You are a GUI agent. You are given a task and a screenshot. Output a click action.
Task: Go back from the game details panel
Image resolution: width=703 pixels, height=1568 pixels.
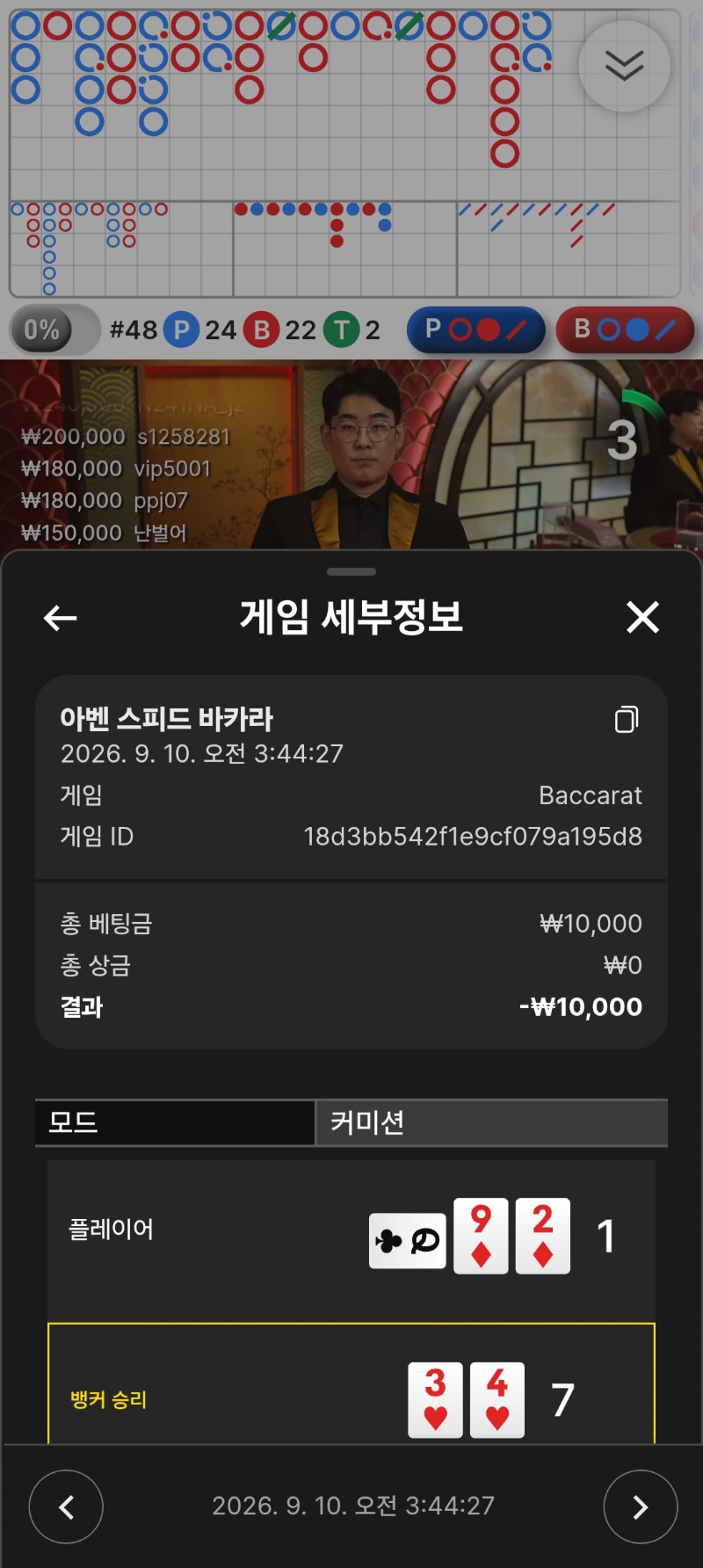[61, 618]
